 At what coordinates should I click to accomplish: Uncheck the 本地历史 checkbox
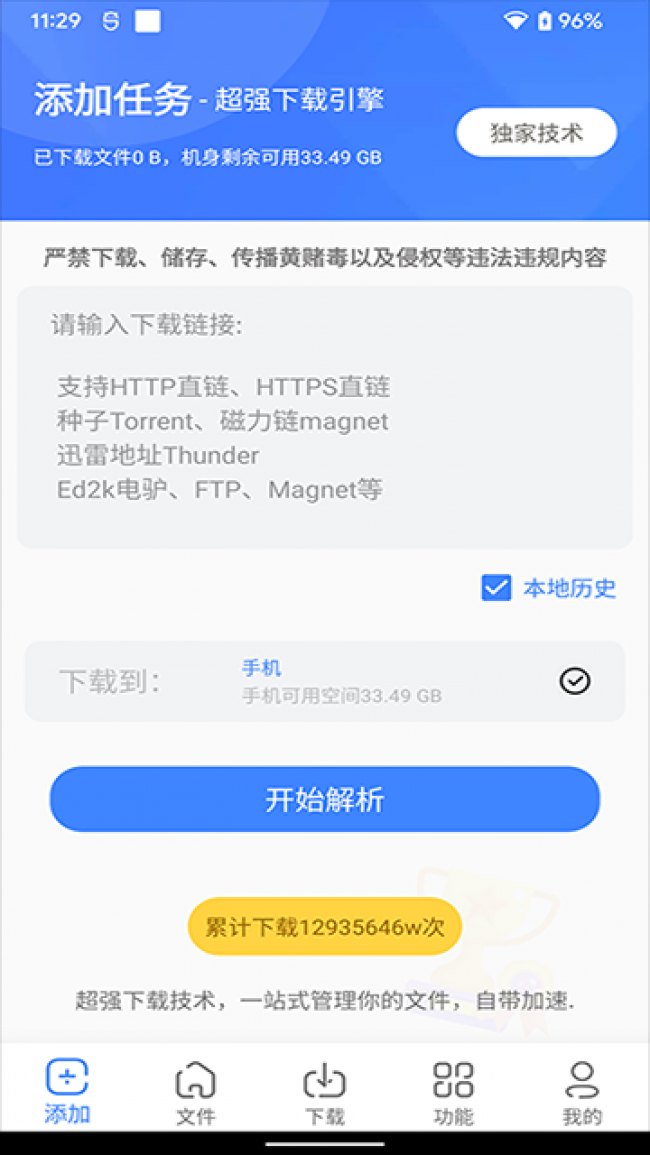pyautogui.click(x=496, y=588)
